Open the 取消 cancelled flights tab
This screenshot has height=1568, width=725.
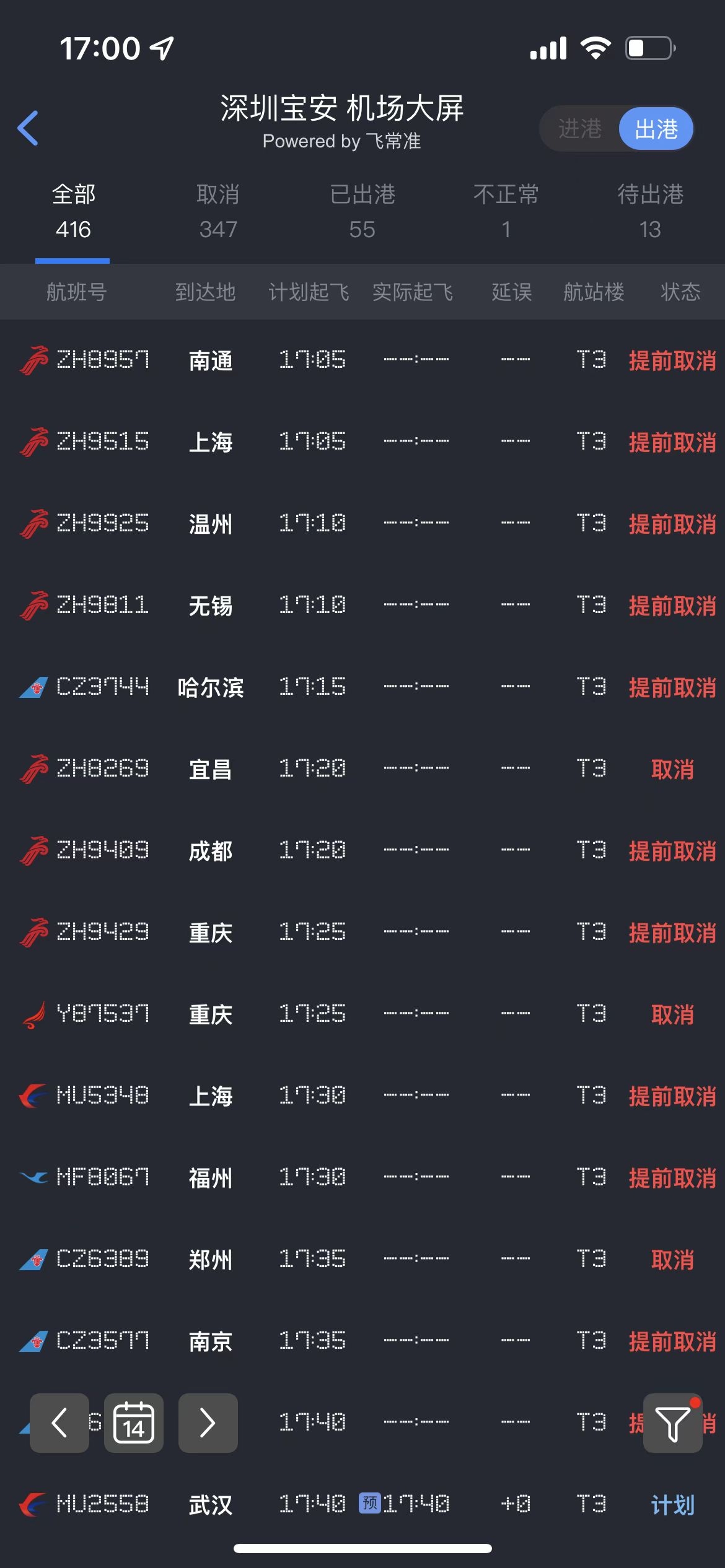(218, 212)
